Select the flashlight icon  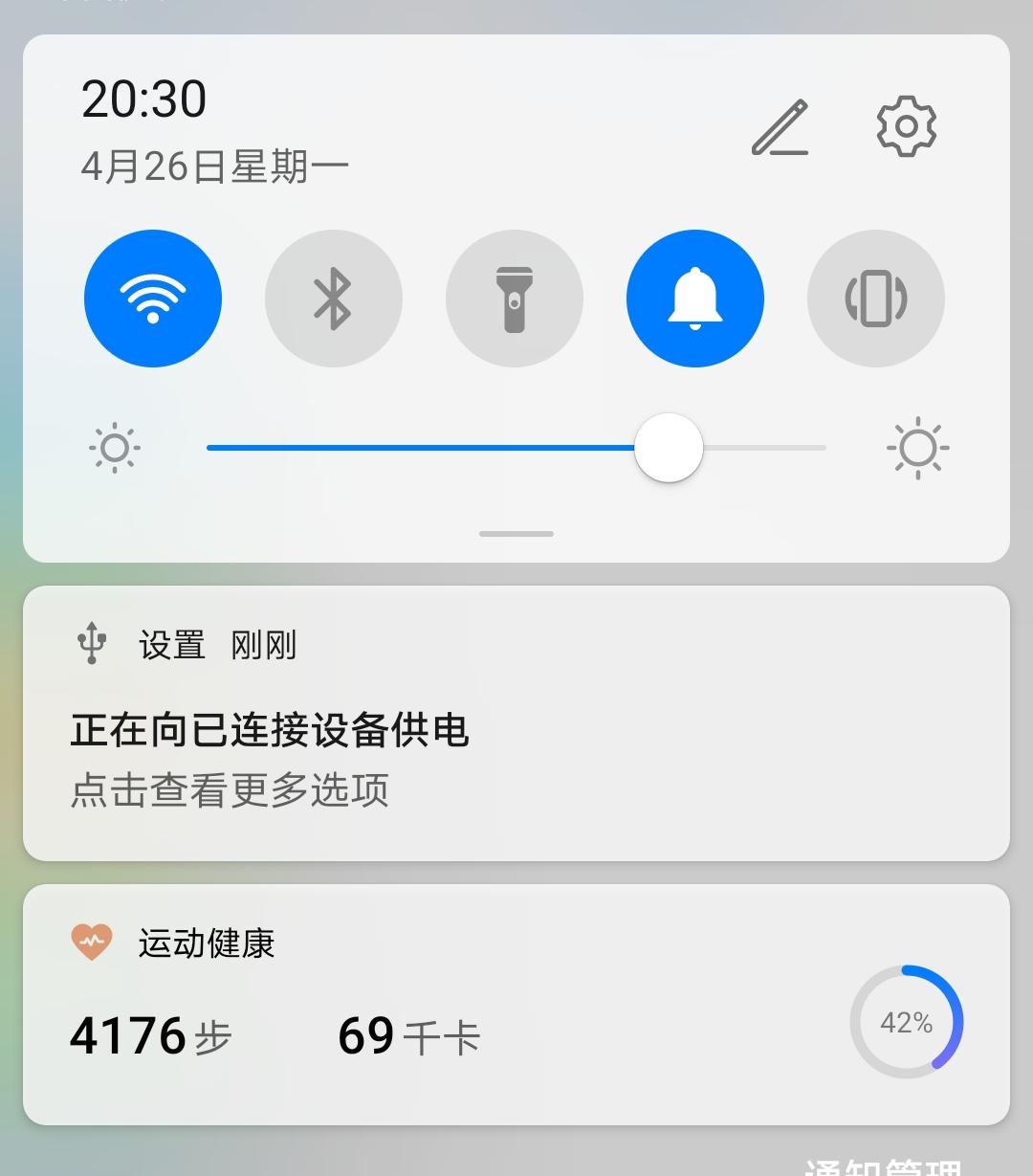515,298
